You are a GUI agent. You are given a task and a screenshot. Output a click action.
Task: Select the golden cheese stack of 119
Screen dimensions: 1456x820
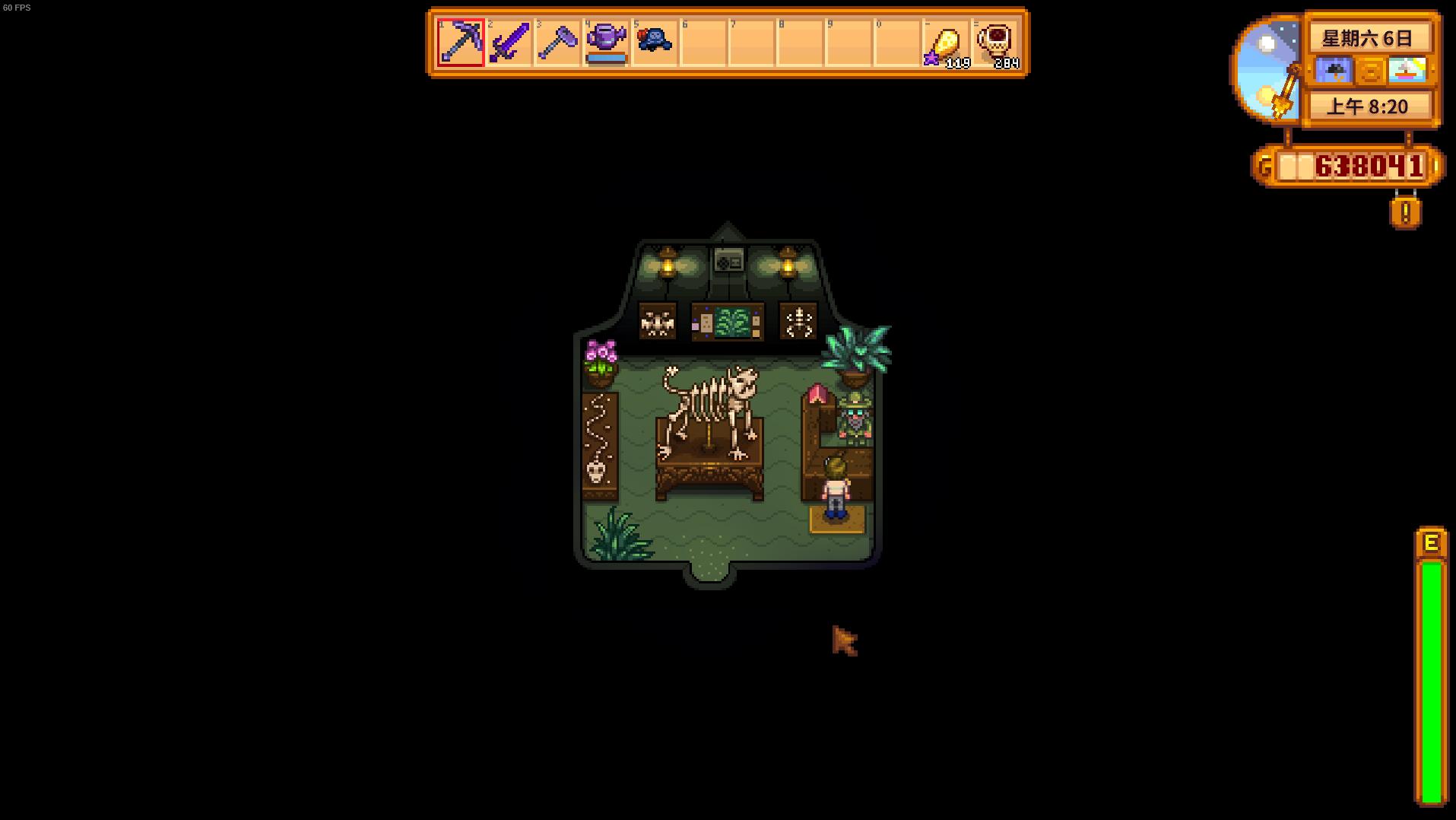coord(946,43)
